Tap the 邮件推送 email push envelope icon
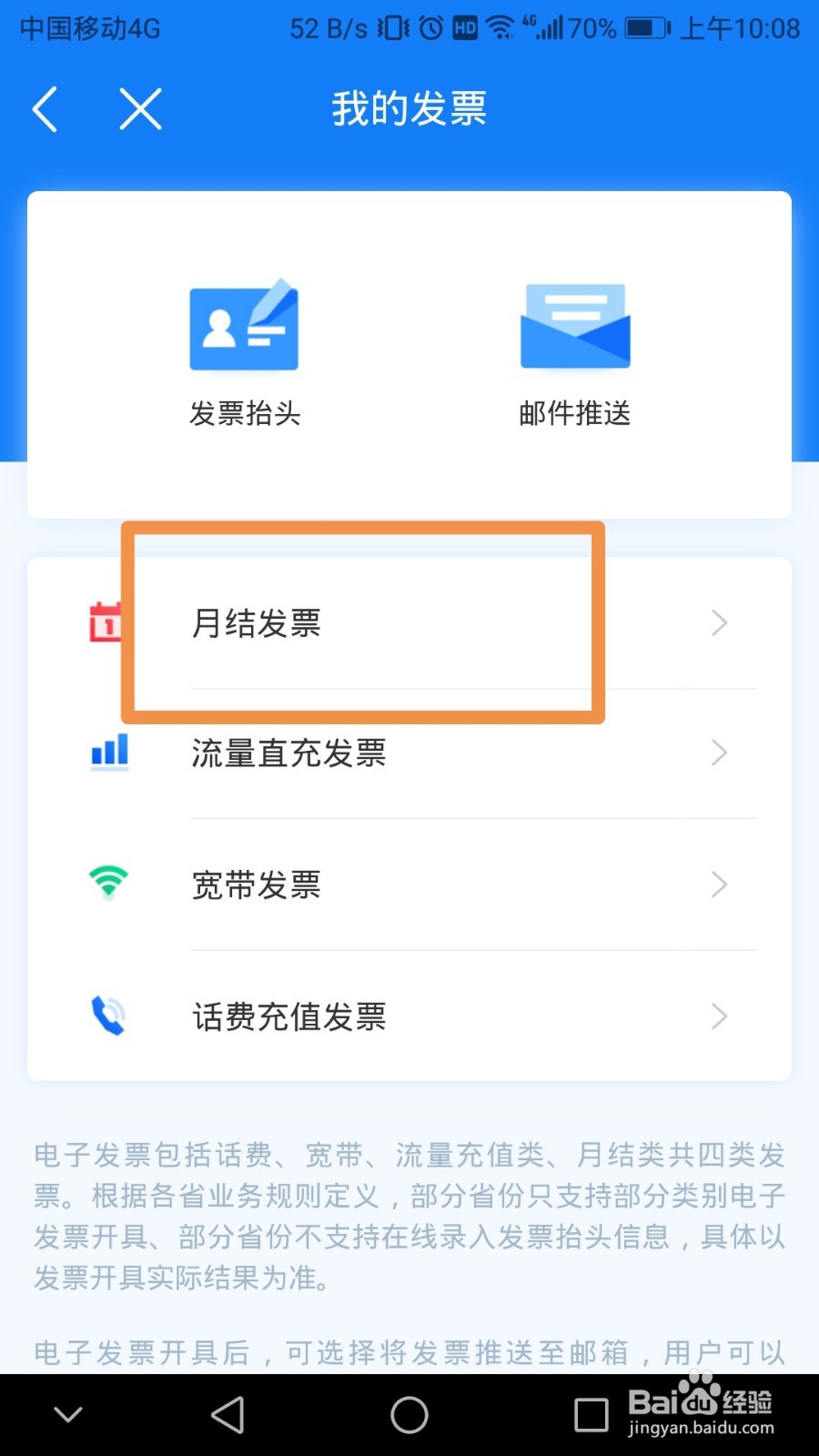Viewport: 819px width, 1456px height. [x=573, y=326]
